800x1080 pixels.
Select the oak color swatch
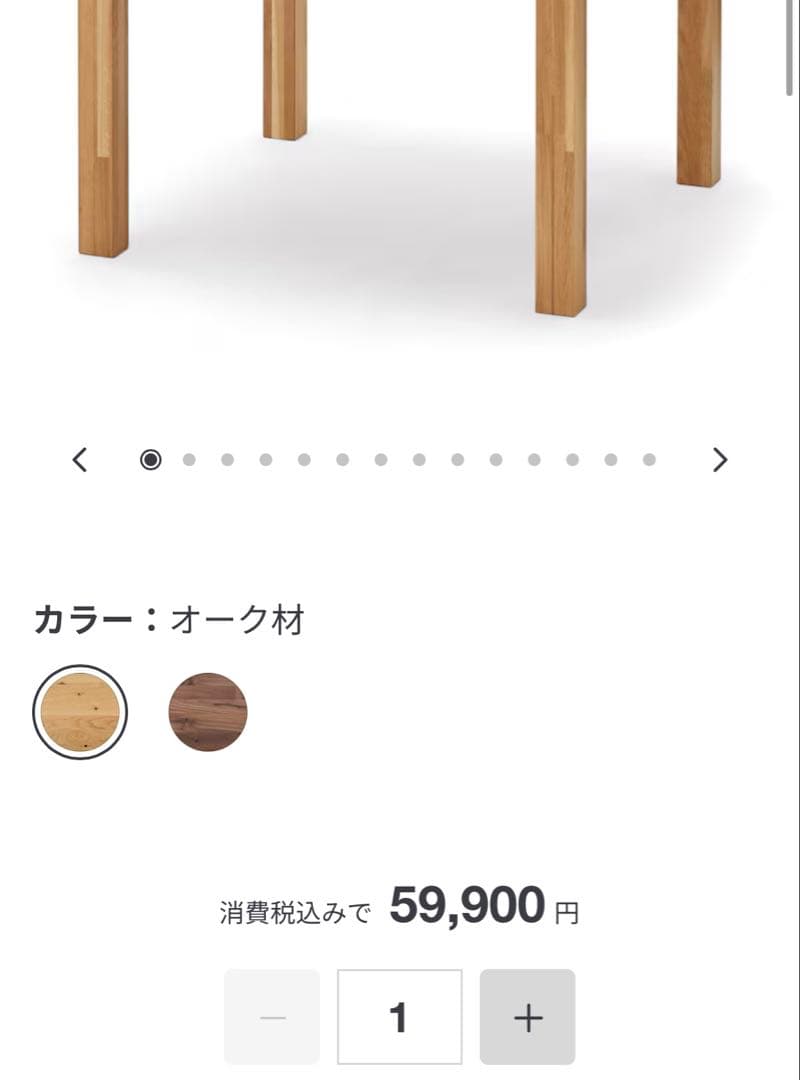point(81,711)
